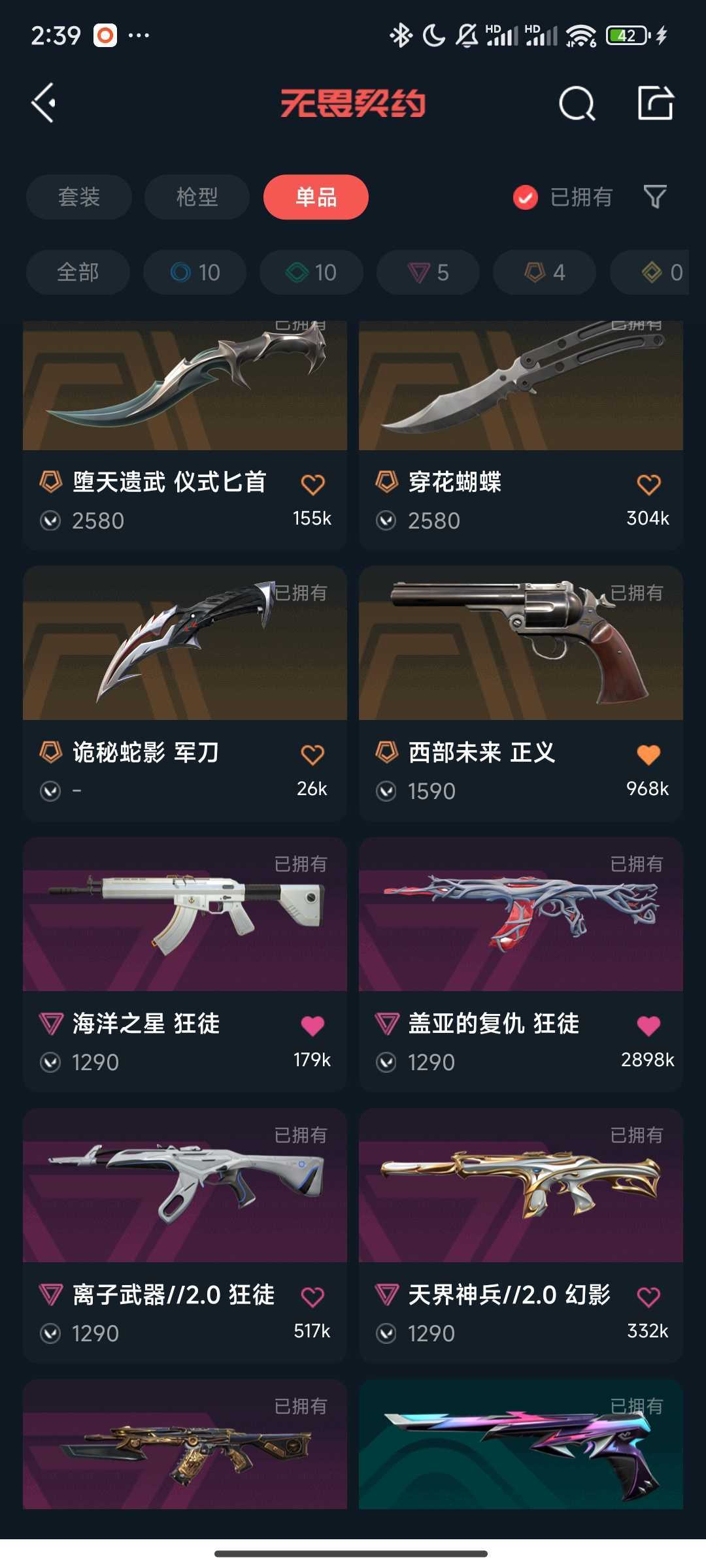Go back using the top-left arrow

pos(44,103)
